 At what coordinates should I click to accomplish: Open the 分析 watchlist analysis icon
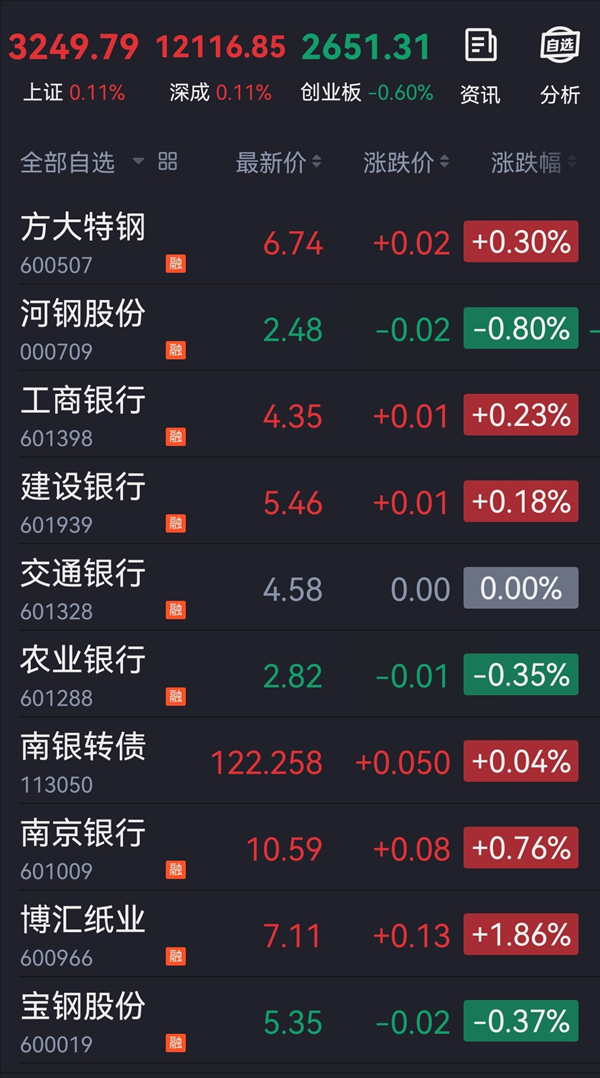(560, 67)
